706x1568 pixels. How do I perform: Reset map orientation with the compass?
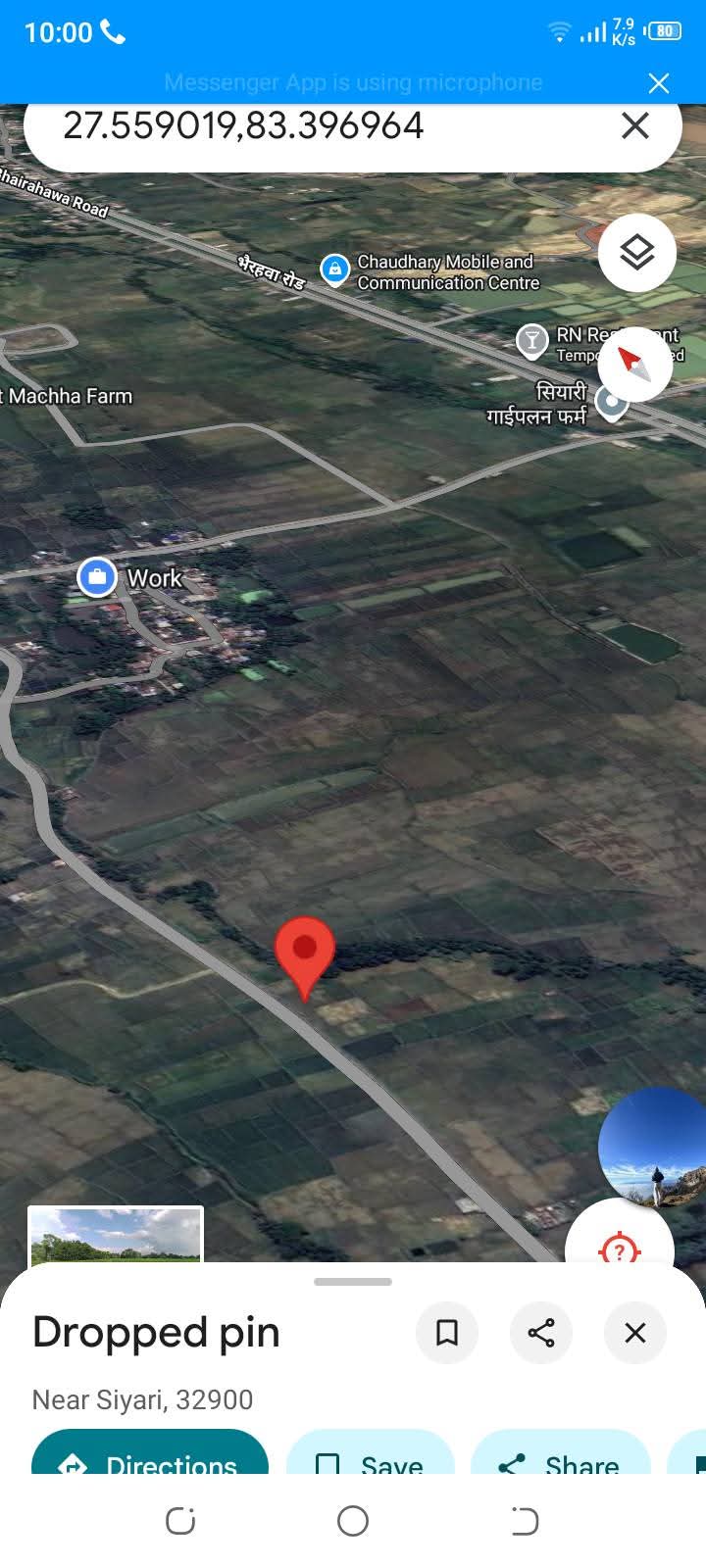click(634, 365)
